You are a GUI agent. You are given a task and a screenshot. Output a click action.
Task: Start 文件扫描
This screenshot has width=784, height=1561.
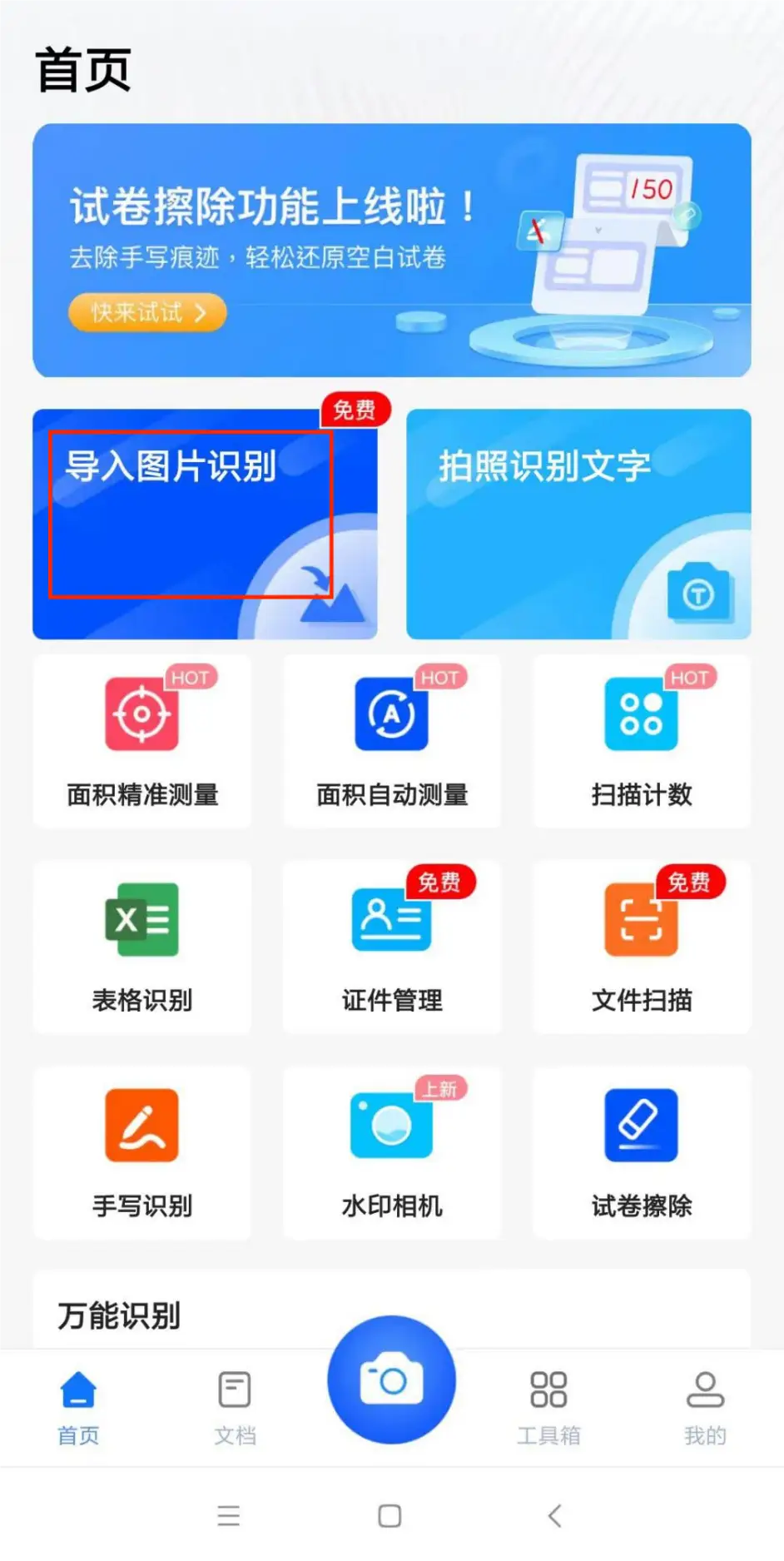[641, 946]
